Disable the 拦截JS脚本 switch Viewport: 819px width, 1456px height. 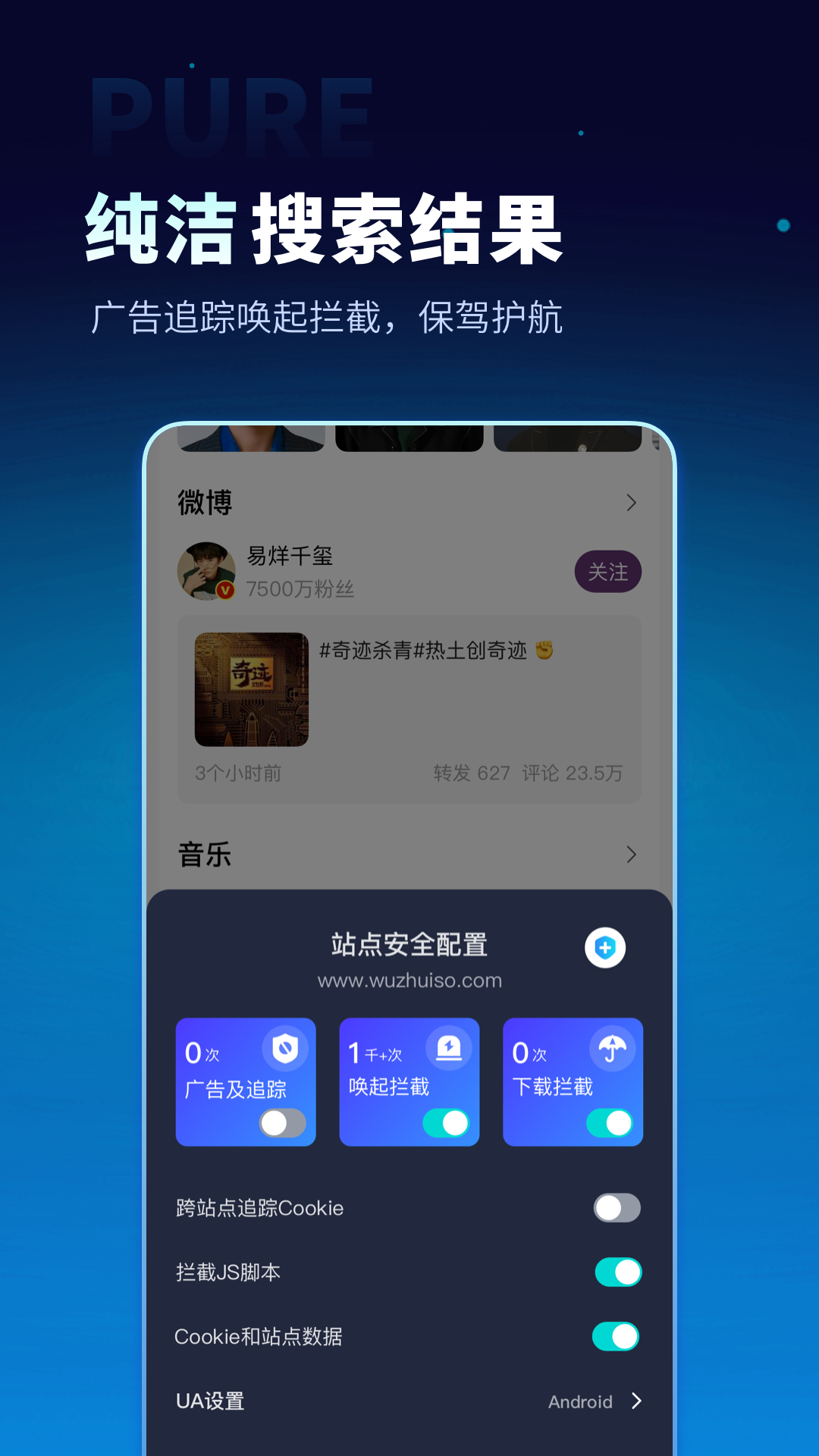tap(617, 1272)
